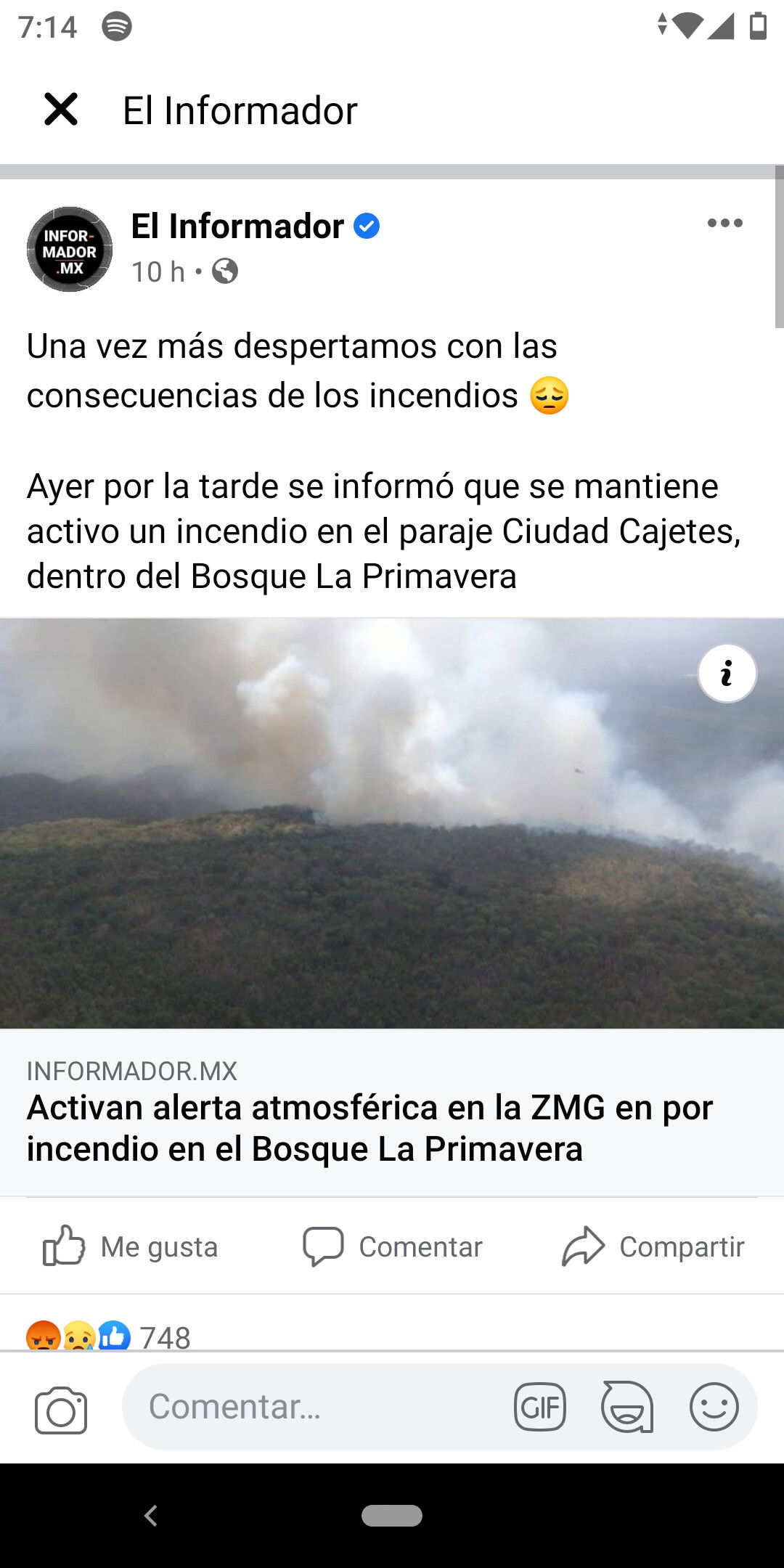Open the El Informador page name link
The image size is (784, 1568).
pyautogui.click(x=237, y=226)
